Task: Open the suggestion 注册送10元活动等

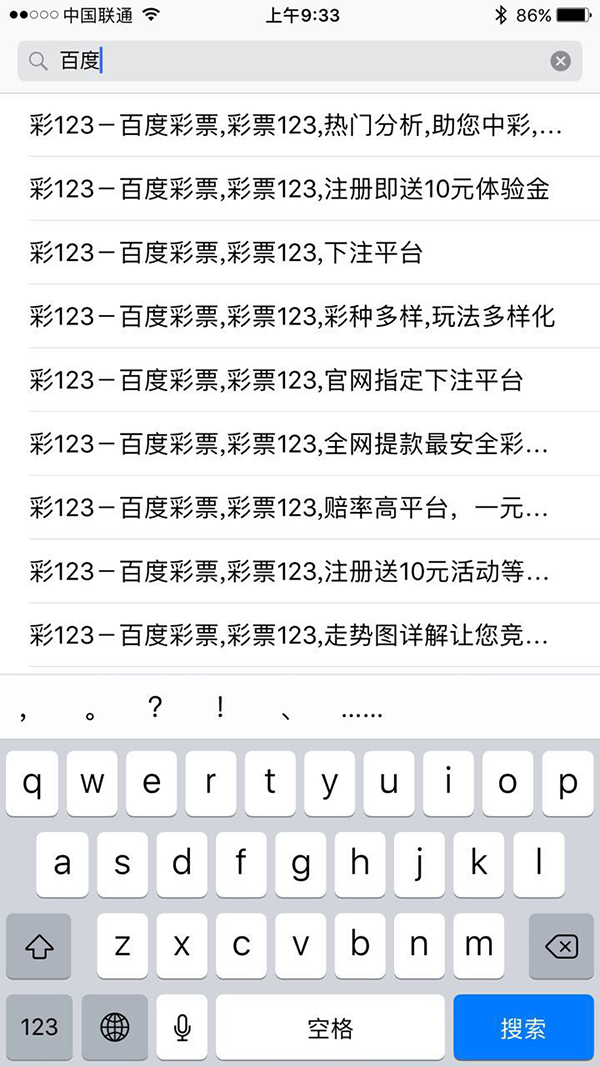Action: click(290, 572)
